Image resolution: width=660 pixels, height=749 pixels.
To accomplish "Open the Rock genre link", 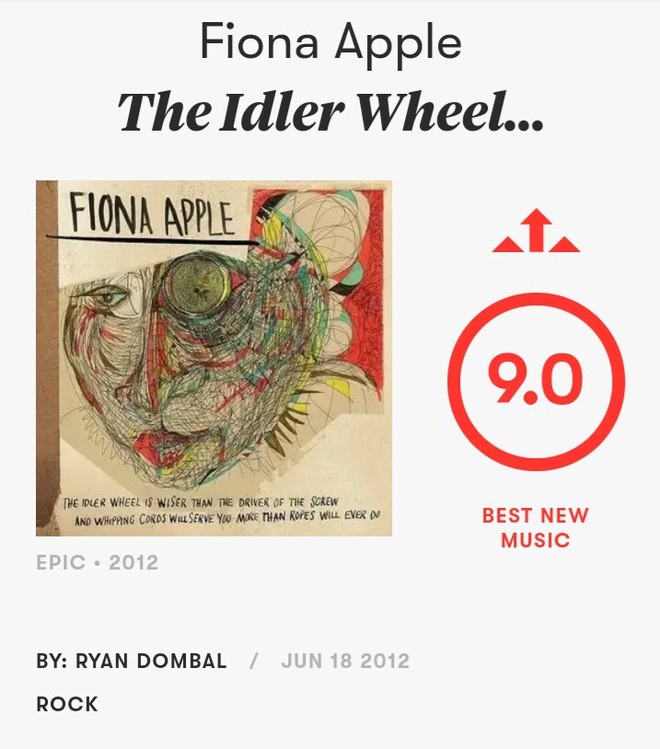I will click(x=67, y=704).
